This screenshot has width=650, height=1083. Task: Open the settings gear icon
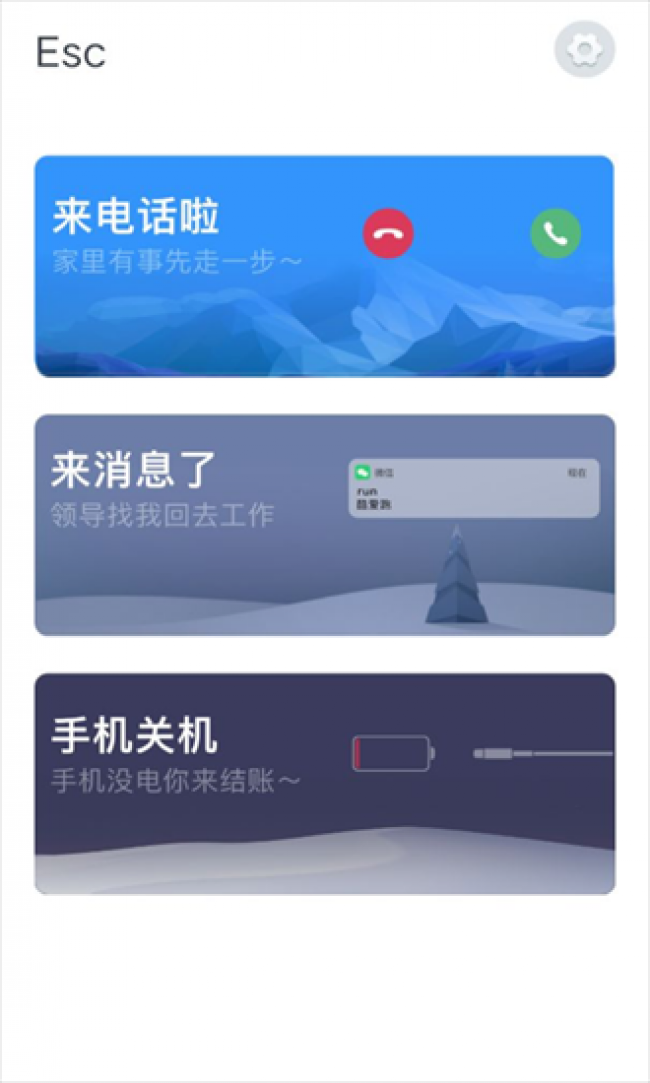tap(584, 49)
